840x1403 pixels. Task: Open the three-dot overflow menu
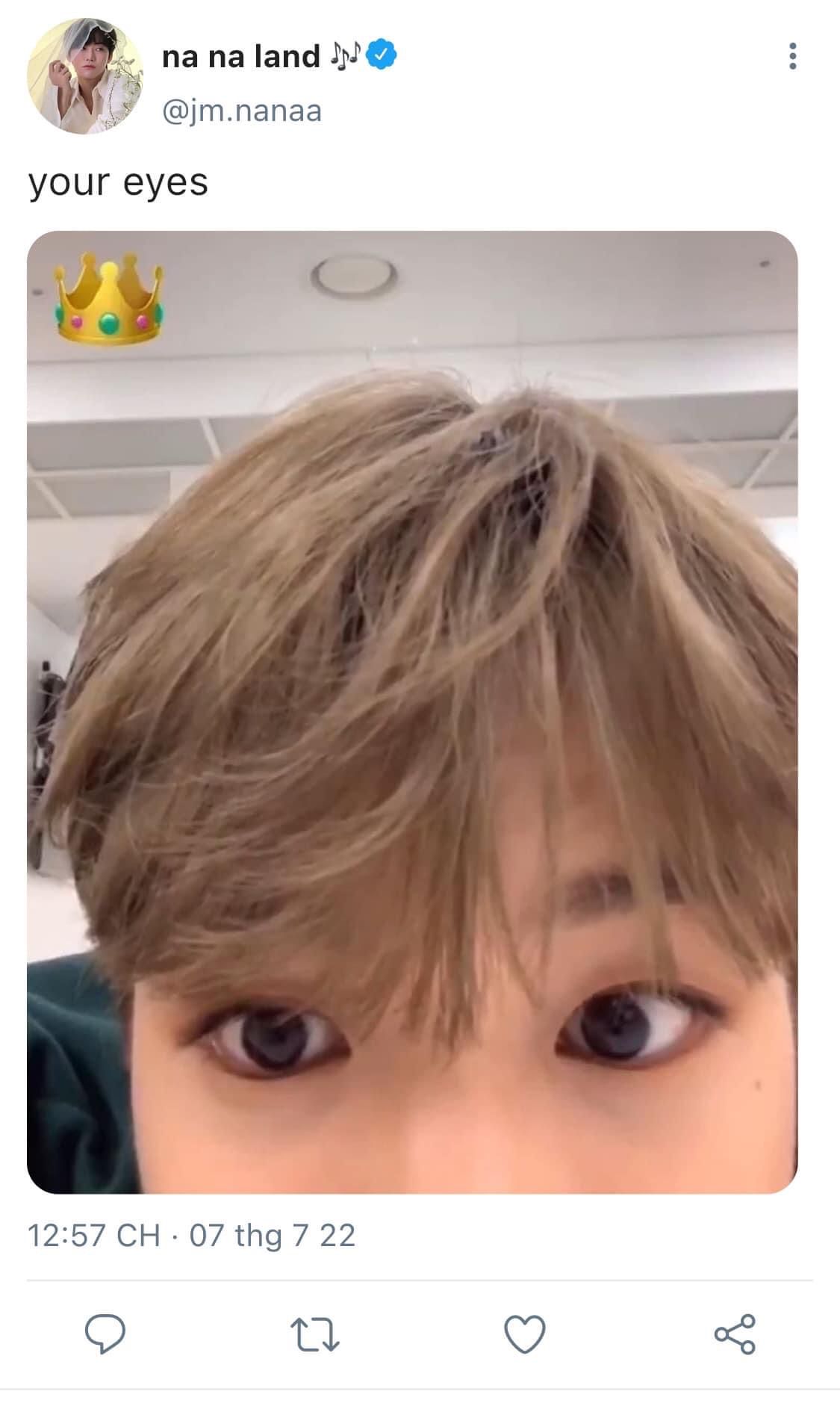(x=792, y=56)
